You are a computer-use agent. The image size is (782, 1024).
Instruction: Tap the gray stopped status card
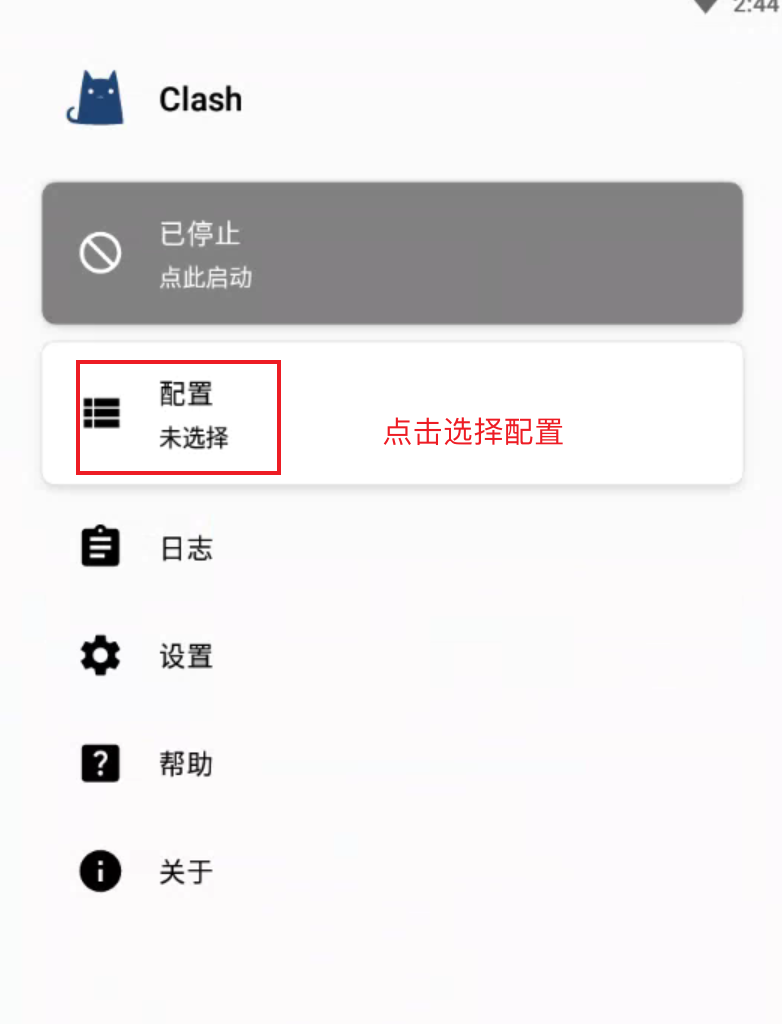coord(390,253)
